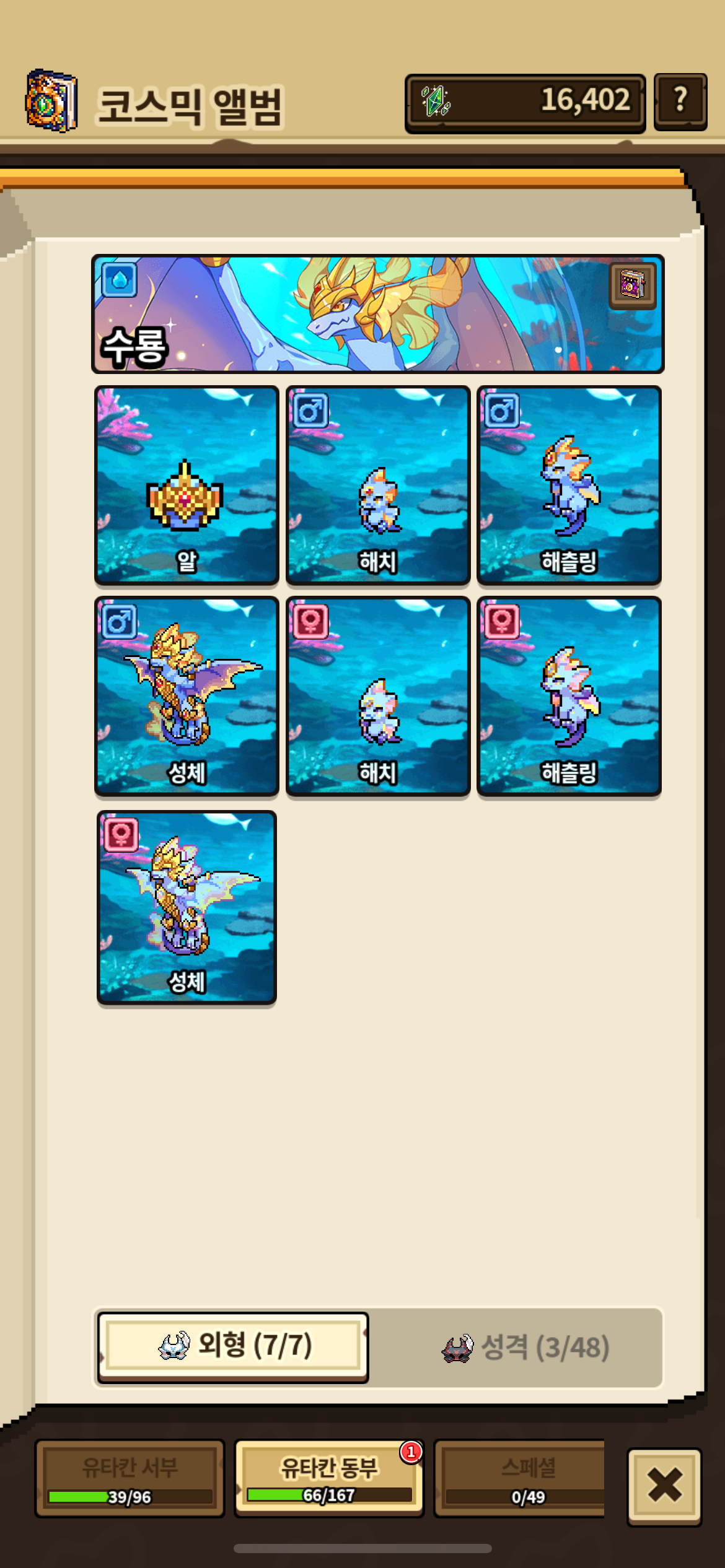Close the cosmic album with X
The image size is (725, 1568).
[x=664, y=1485]
